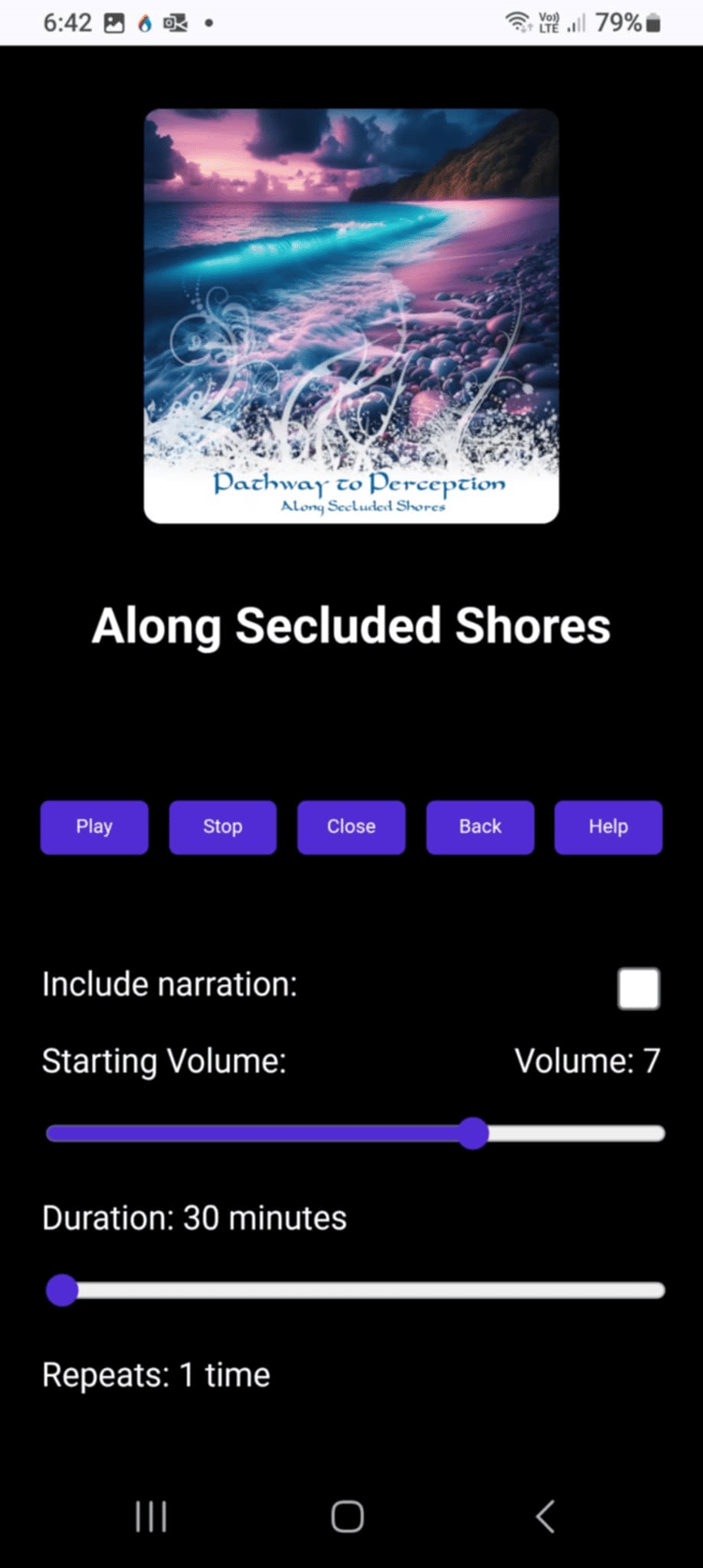Viewport: 703px width, 1568px height.
Task: Stop the audio session
Action: 222,827
